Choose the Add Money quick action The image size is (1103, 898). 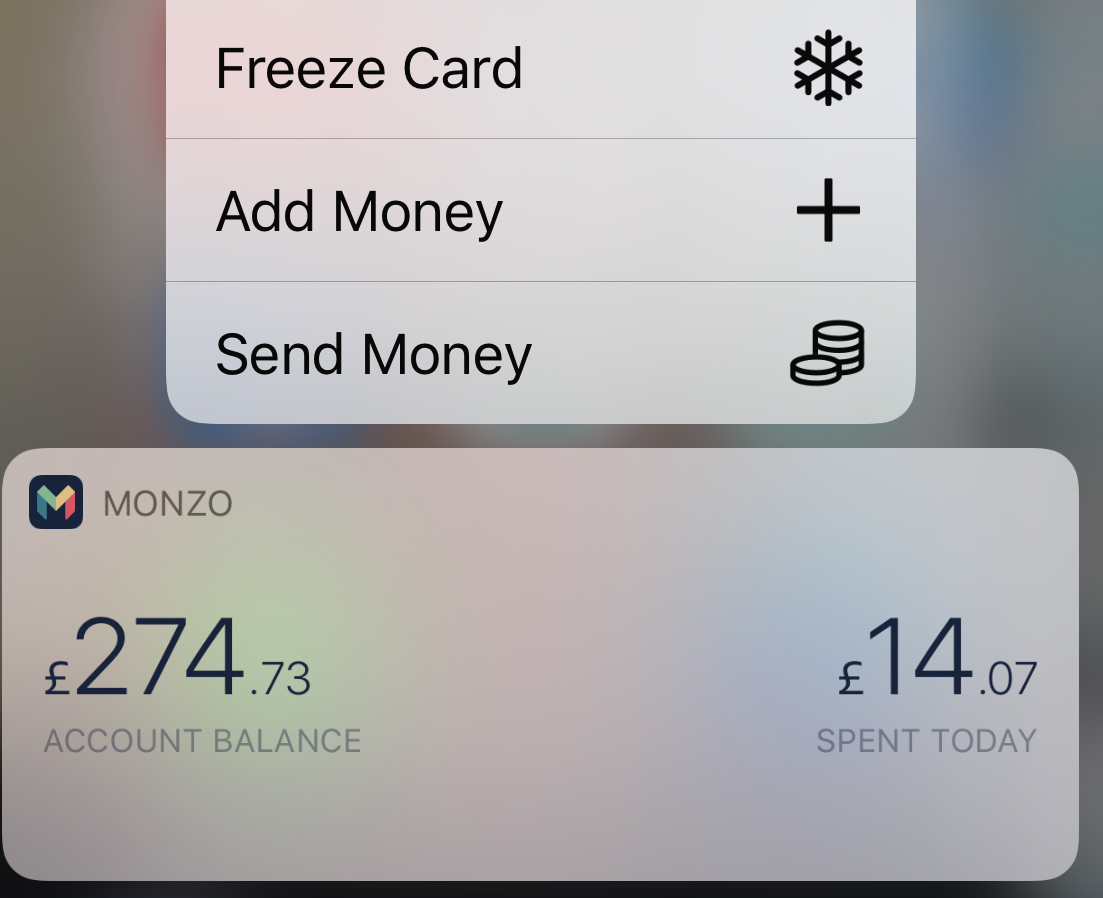coord(540,211)
